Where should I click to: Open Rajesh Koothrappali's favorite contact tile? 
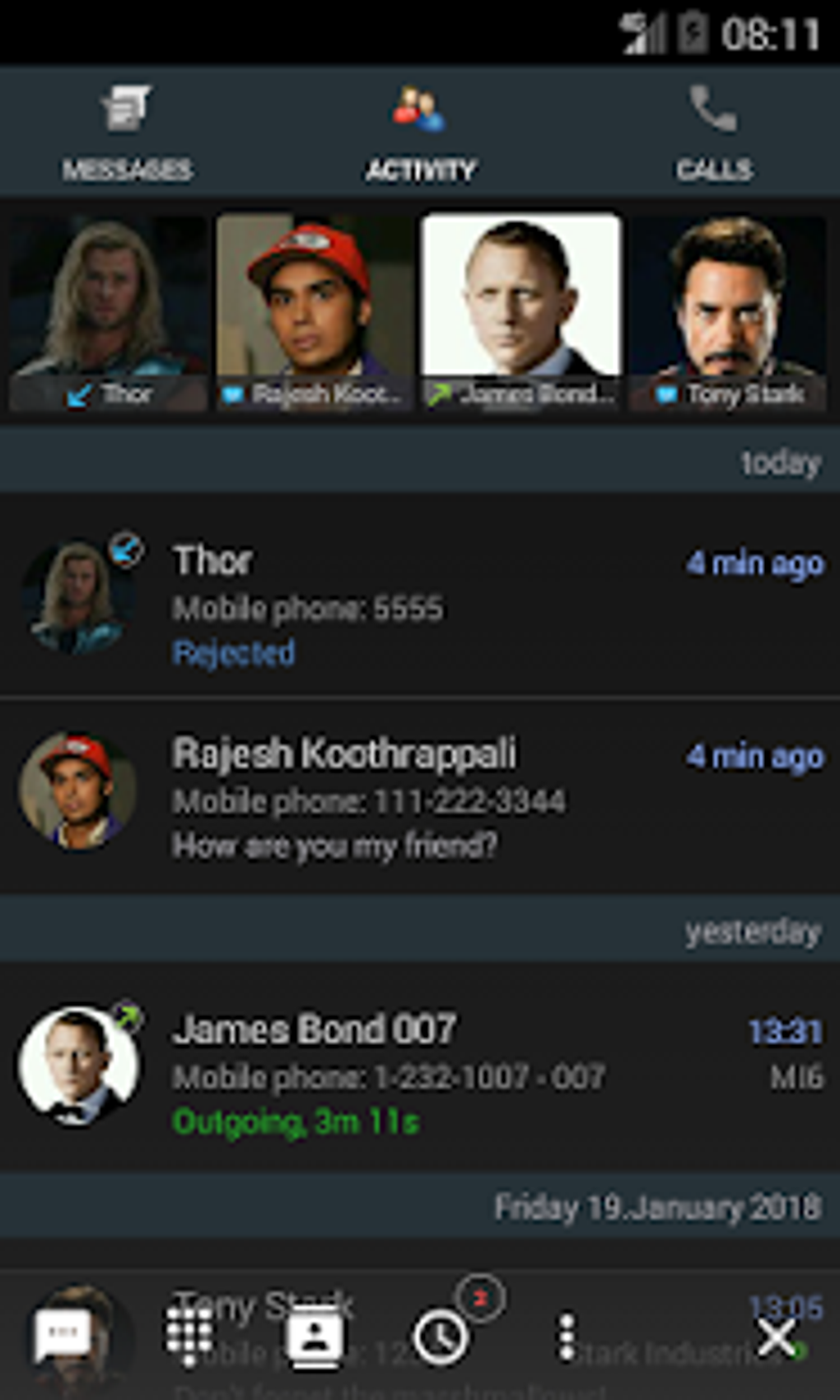coord(314,313)
